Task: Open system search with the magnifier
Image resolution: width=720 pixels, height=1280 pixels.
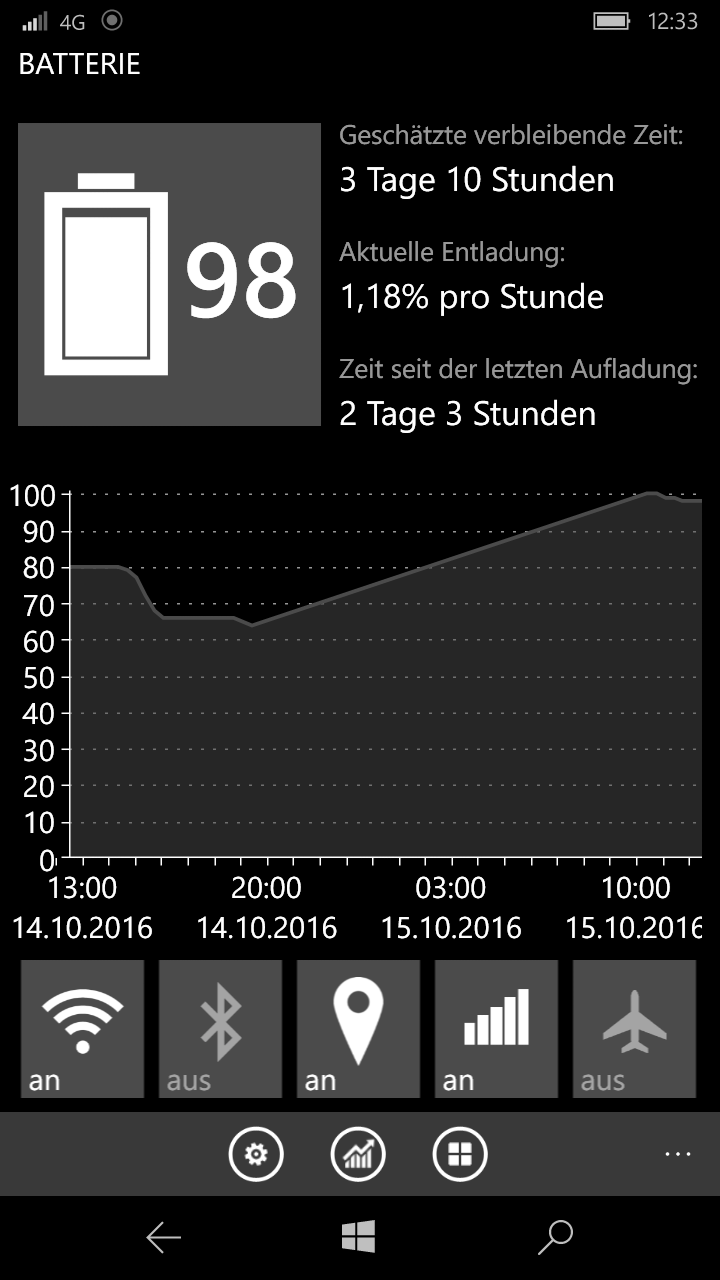Action: pos(555,1237)
